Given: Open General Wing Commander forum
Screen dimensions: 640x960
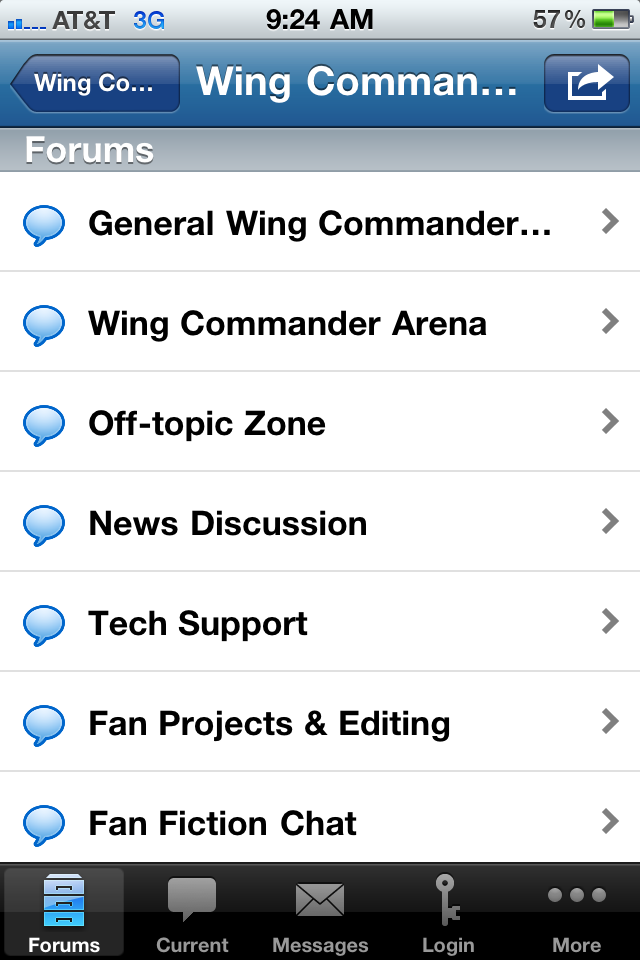Looking at the screenshot, I should click(320, 222).
